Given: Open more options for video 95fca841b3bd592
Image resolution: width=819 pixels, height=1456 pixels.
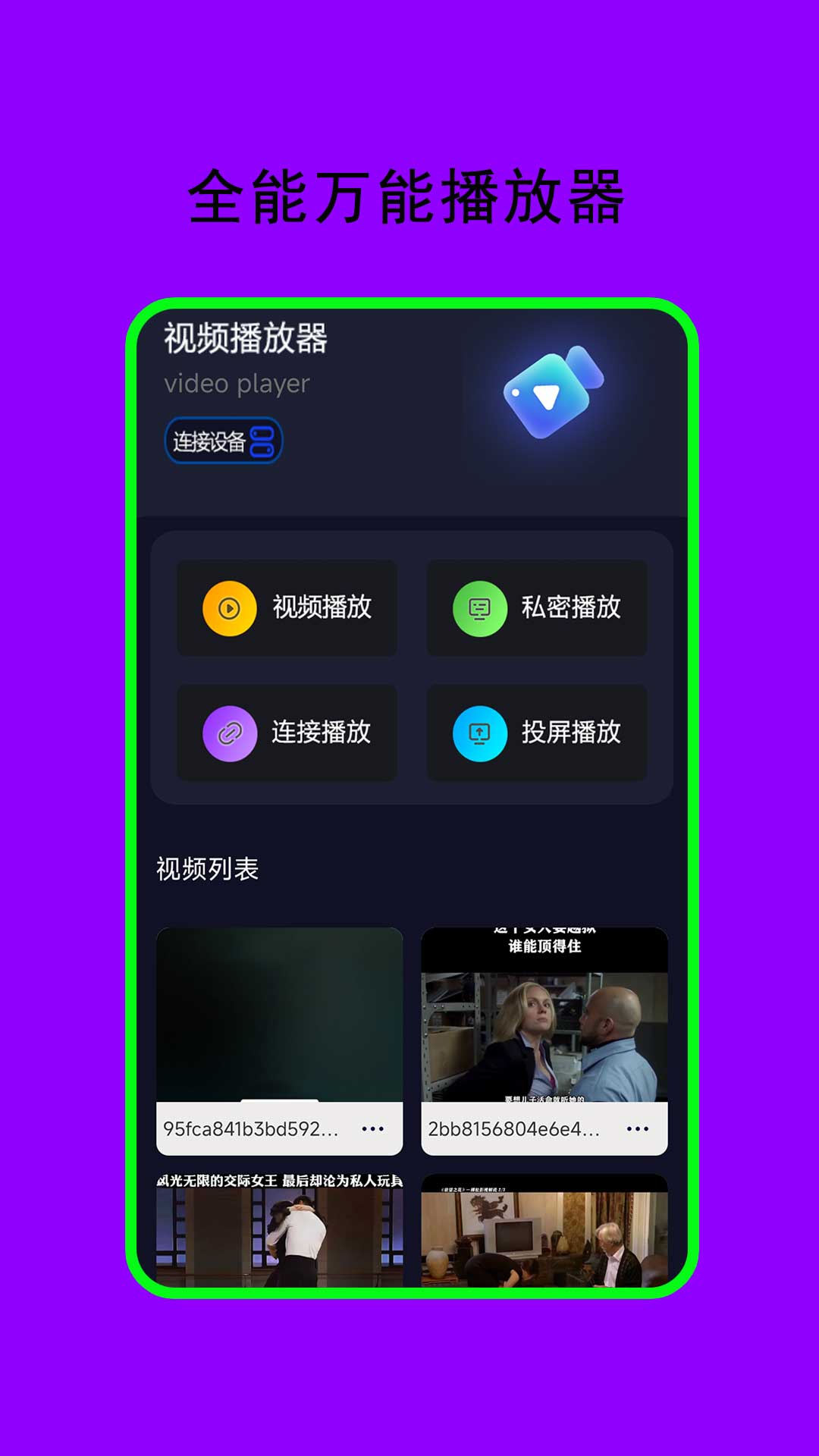Looking at the screenshot, I should (375, 1129).
